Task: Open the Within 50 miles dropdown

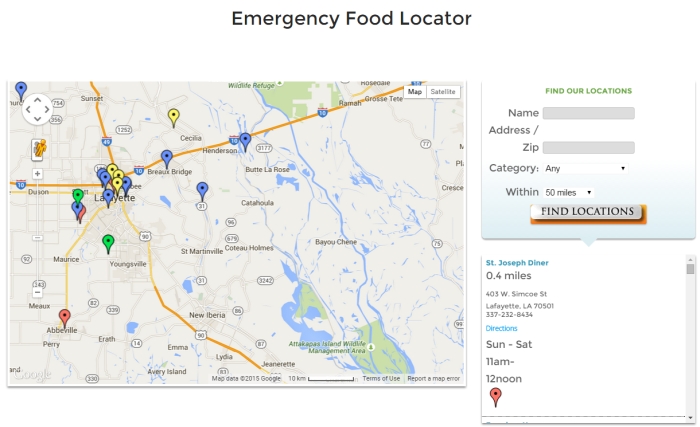Action: [x=568, y=192]
